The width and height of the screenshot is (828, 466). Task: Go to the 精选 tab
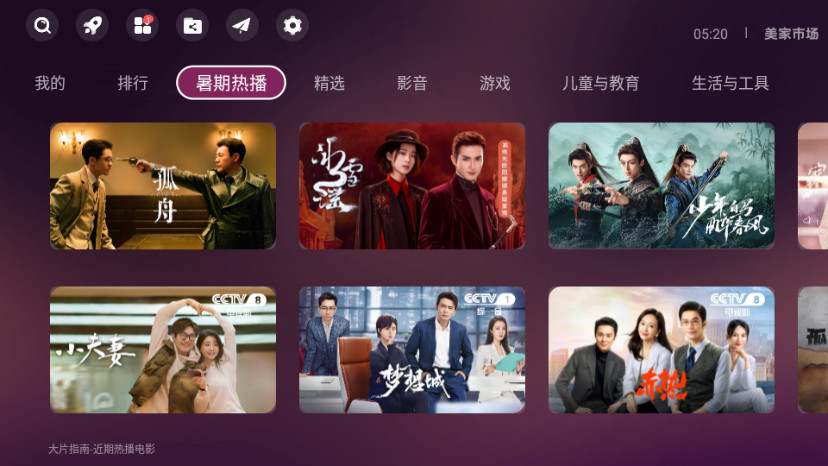click(x=329, y=83)
